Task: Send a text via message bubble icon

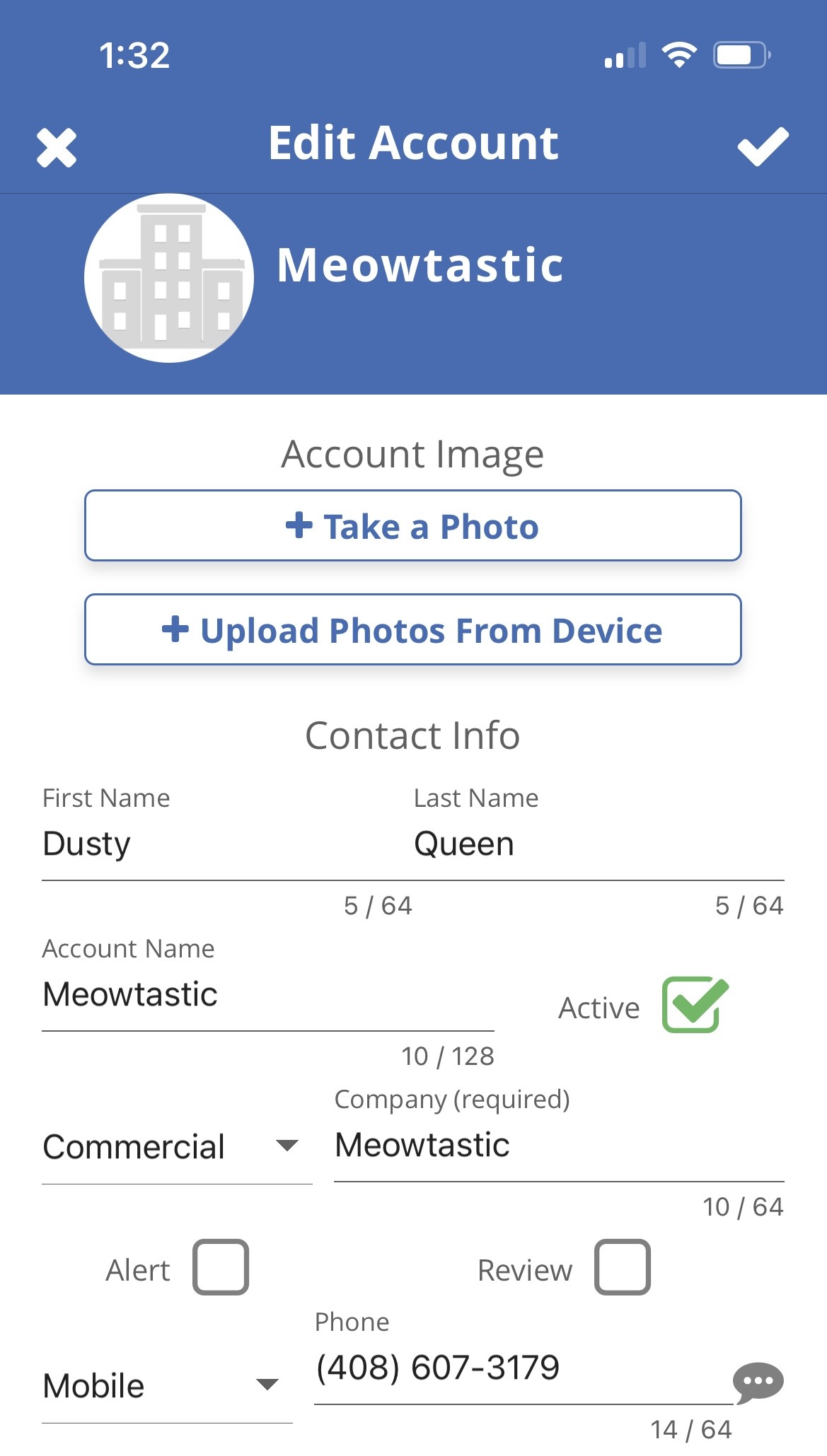Action: point(758,1381)
